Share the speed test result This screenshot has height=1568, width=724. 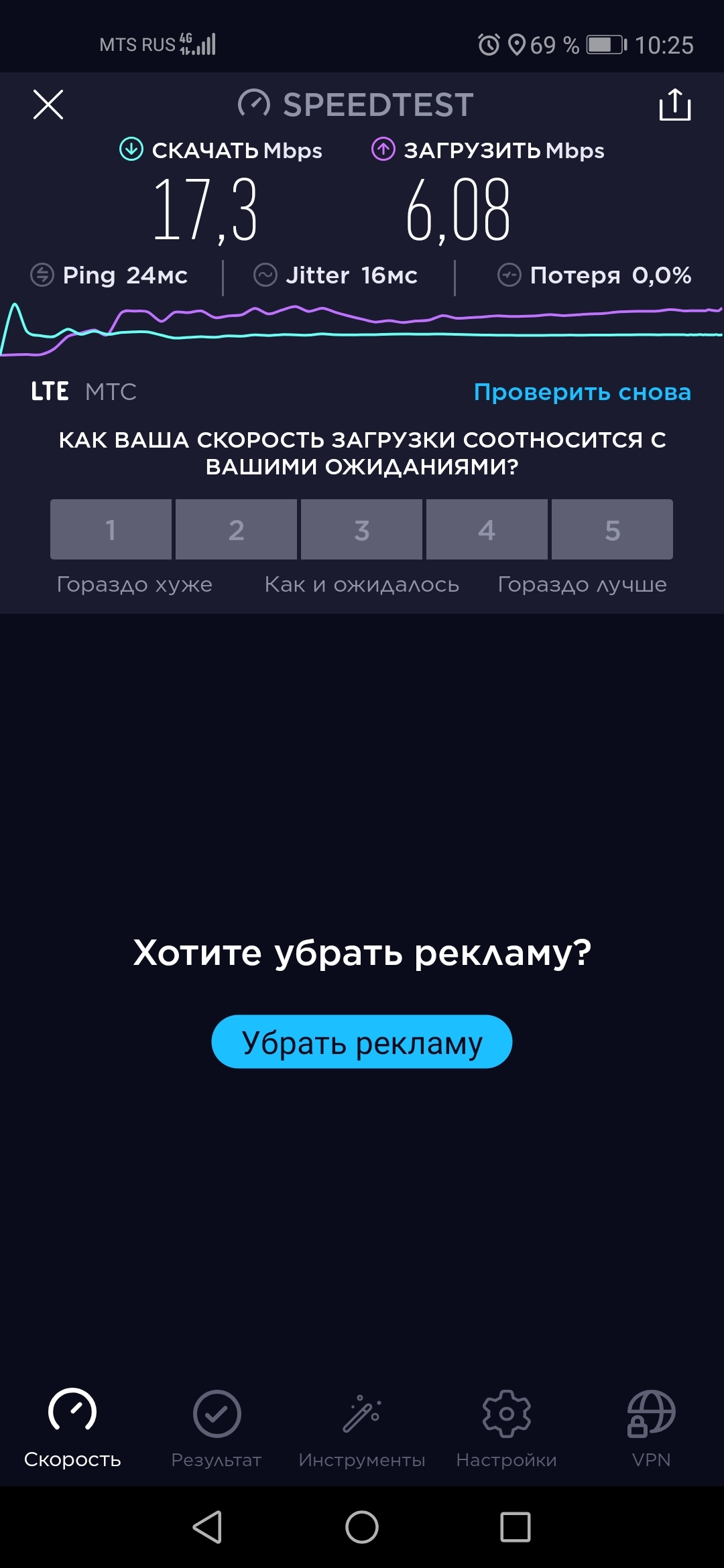(x=674, y=105)
